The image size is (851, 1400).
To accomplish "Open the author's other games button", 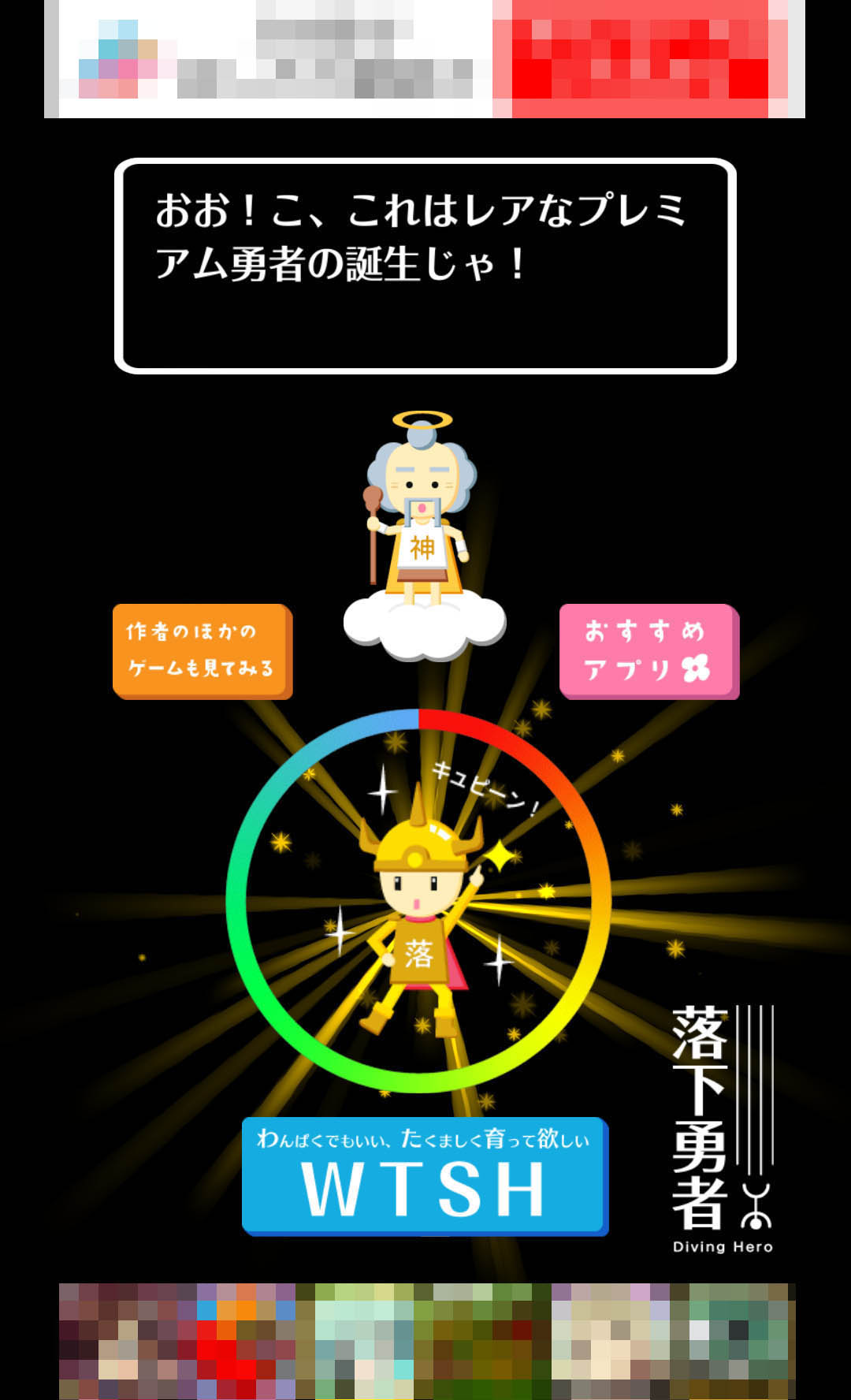I will (x=202, y=651).
